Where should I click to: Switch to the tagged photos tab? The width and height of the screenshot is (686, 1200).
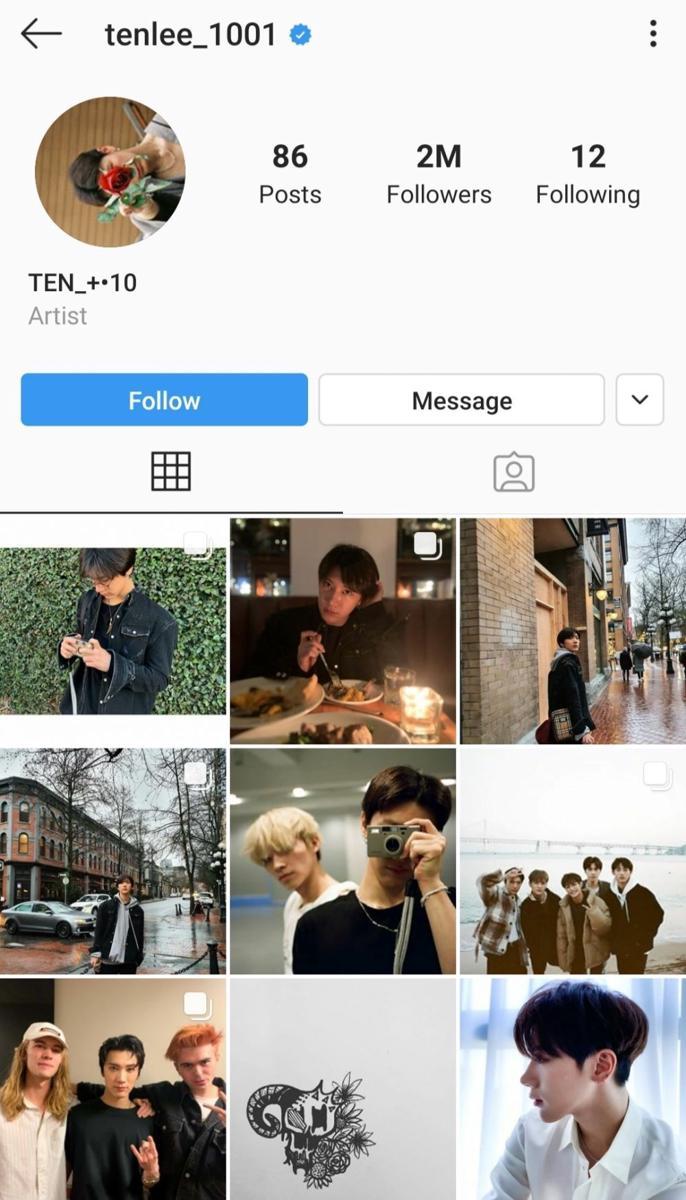[514, 472]
